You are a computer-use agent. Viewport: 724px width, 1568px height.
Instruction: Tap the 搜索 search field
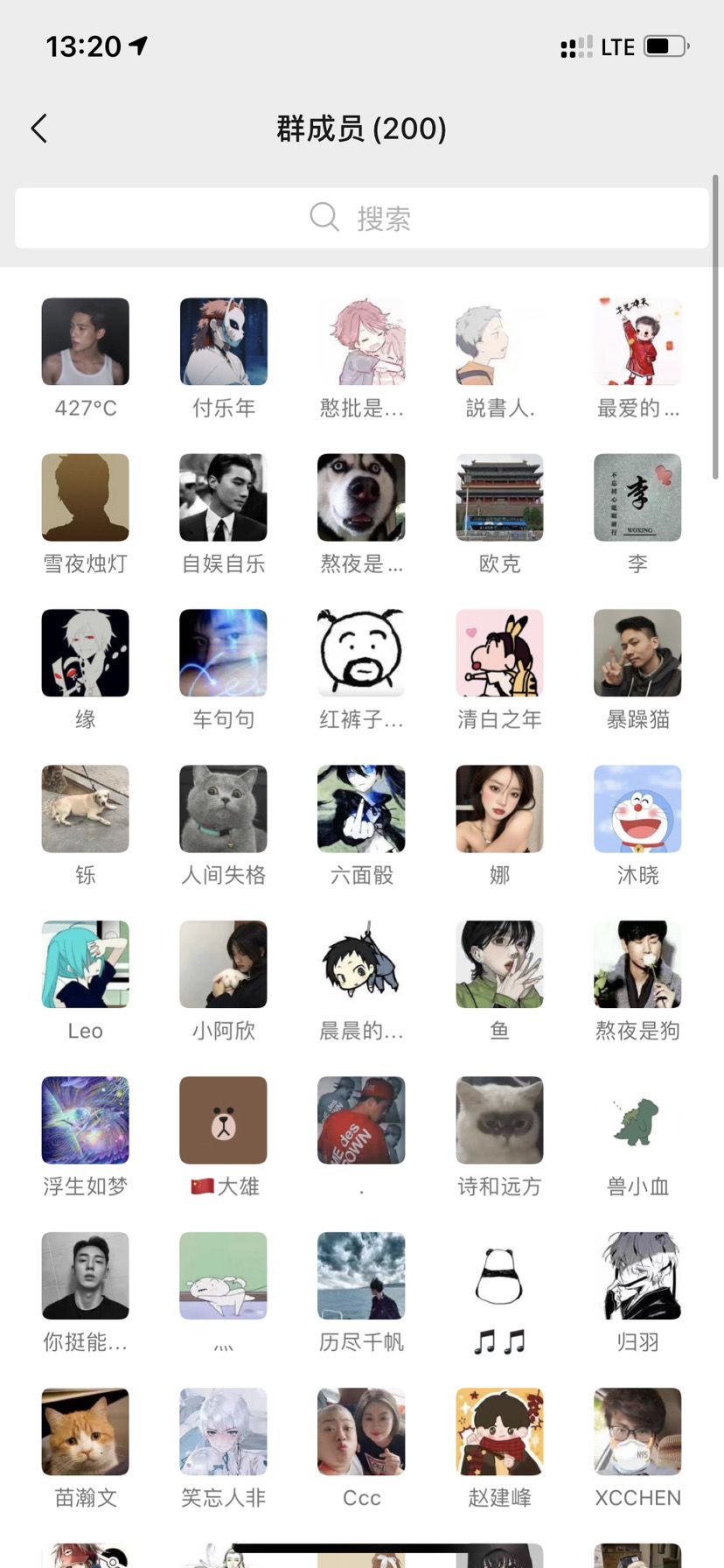(x=361, y=218)
